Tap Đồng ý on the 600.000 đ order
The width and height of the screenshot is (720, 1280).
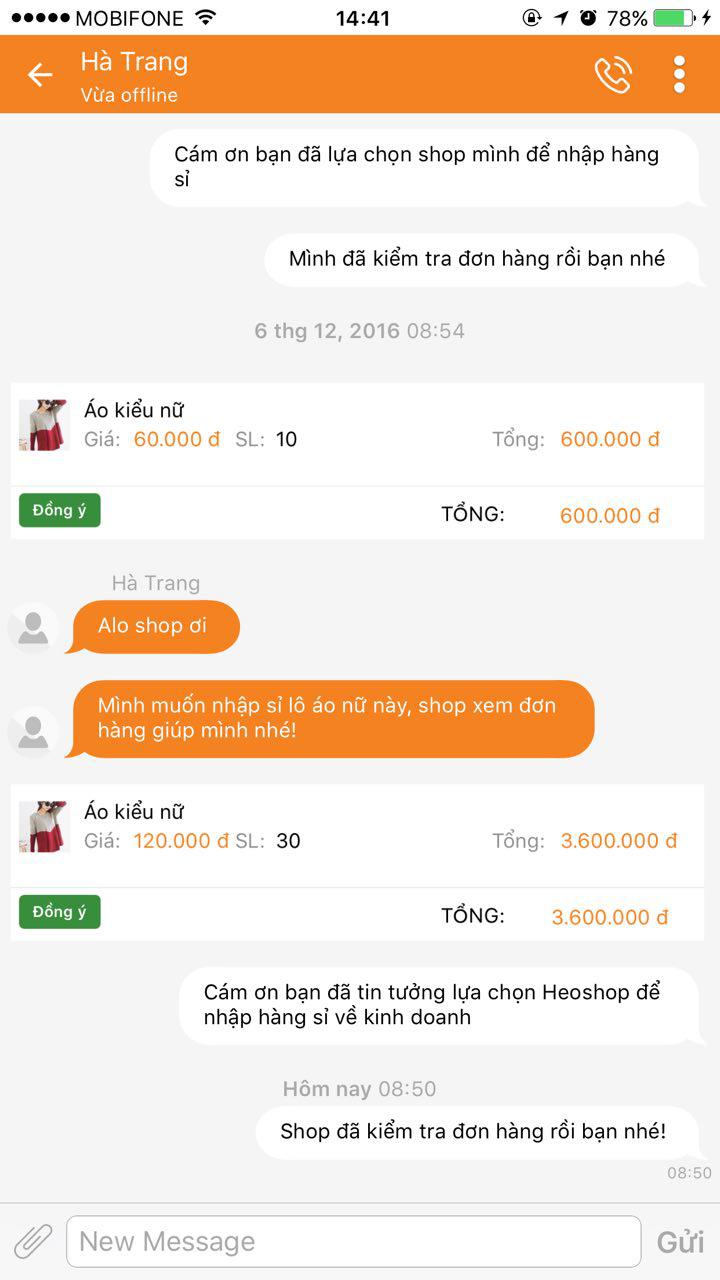60,511
